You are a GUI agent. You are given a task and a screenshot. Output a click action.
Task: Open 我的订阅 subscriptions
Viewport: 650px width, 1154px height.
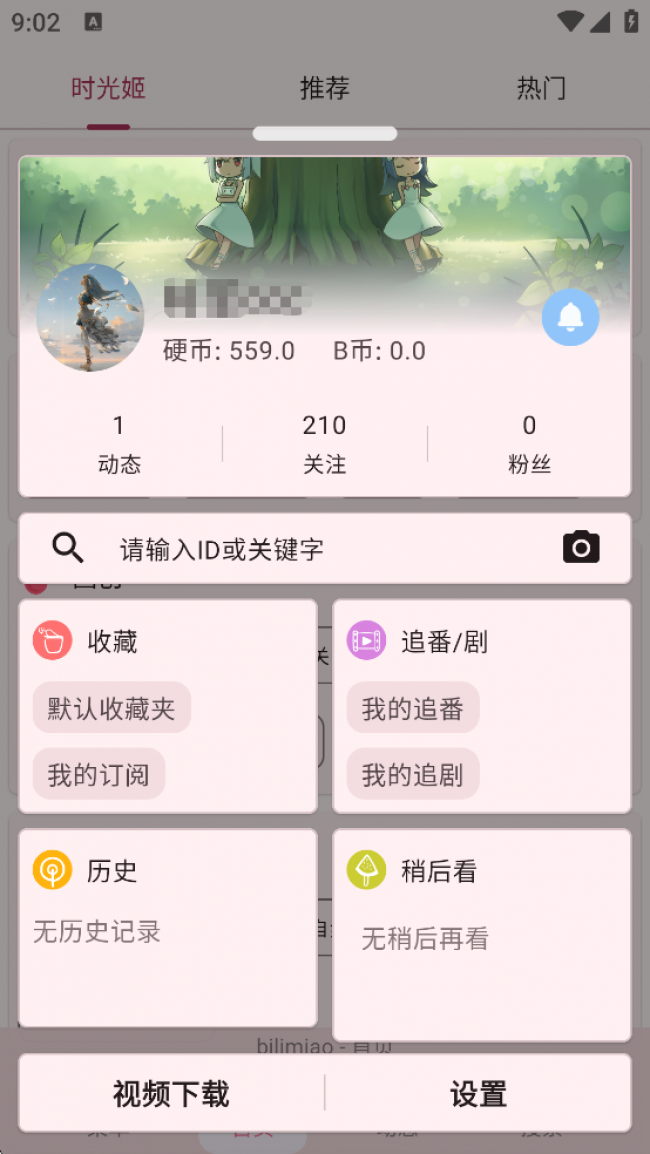point(98,774)
